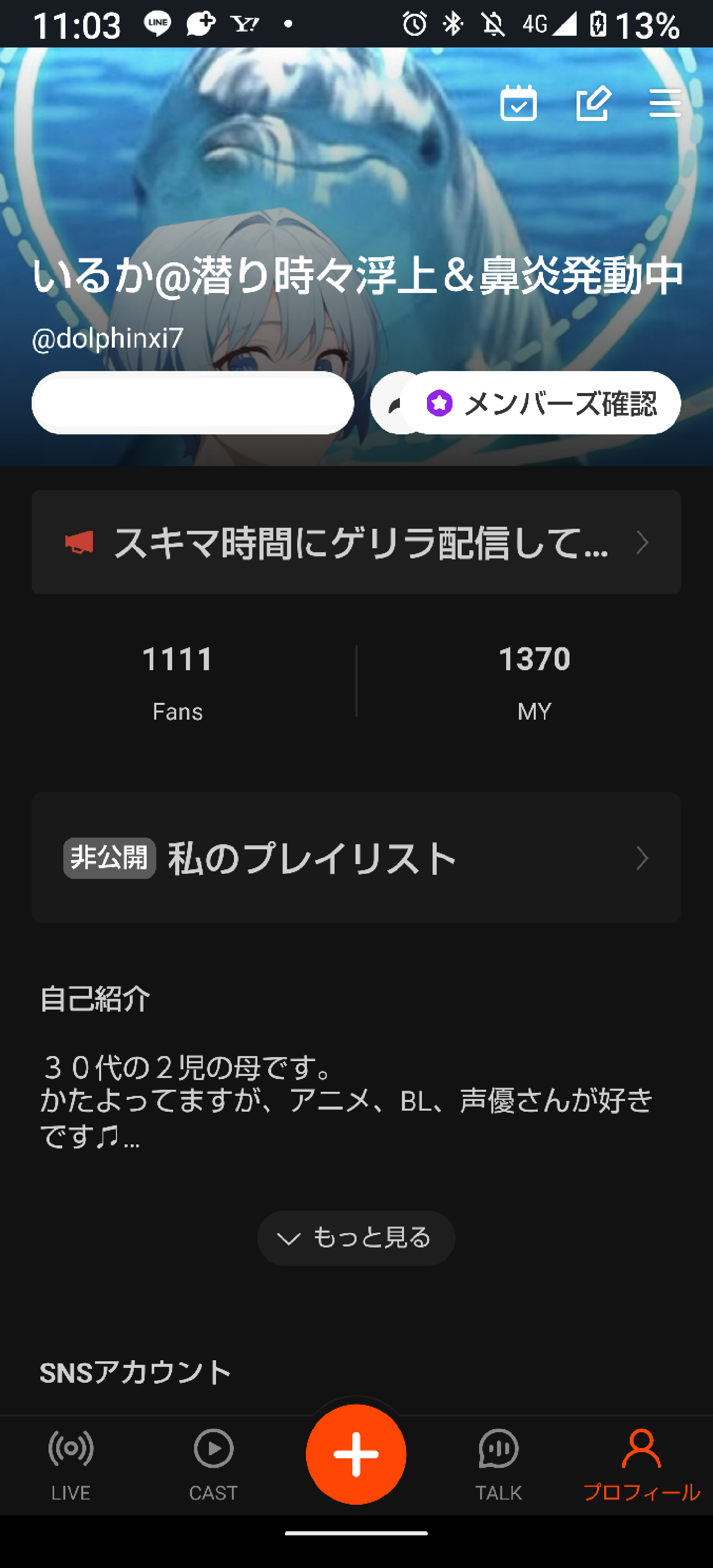Expand もっと見る to show full bio

356,1237
